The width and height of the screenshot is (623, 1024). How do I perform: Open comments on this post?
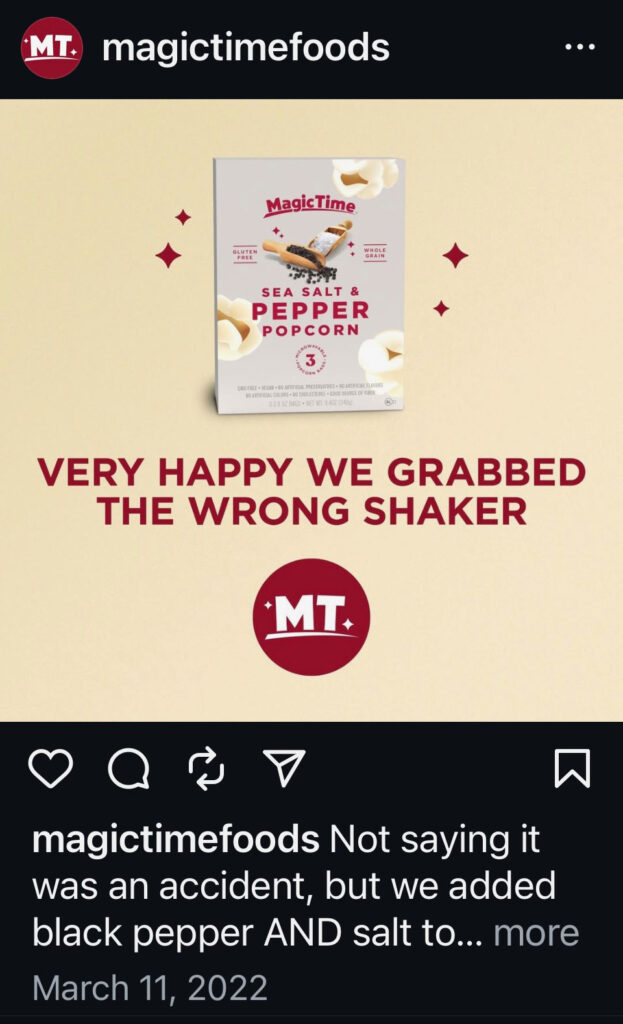click(x=128, y=768)
